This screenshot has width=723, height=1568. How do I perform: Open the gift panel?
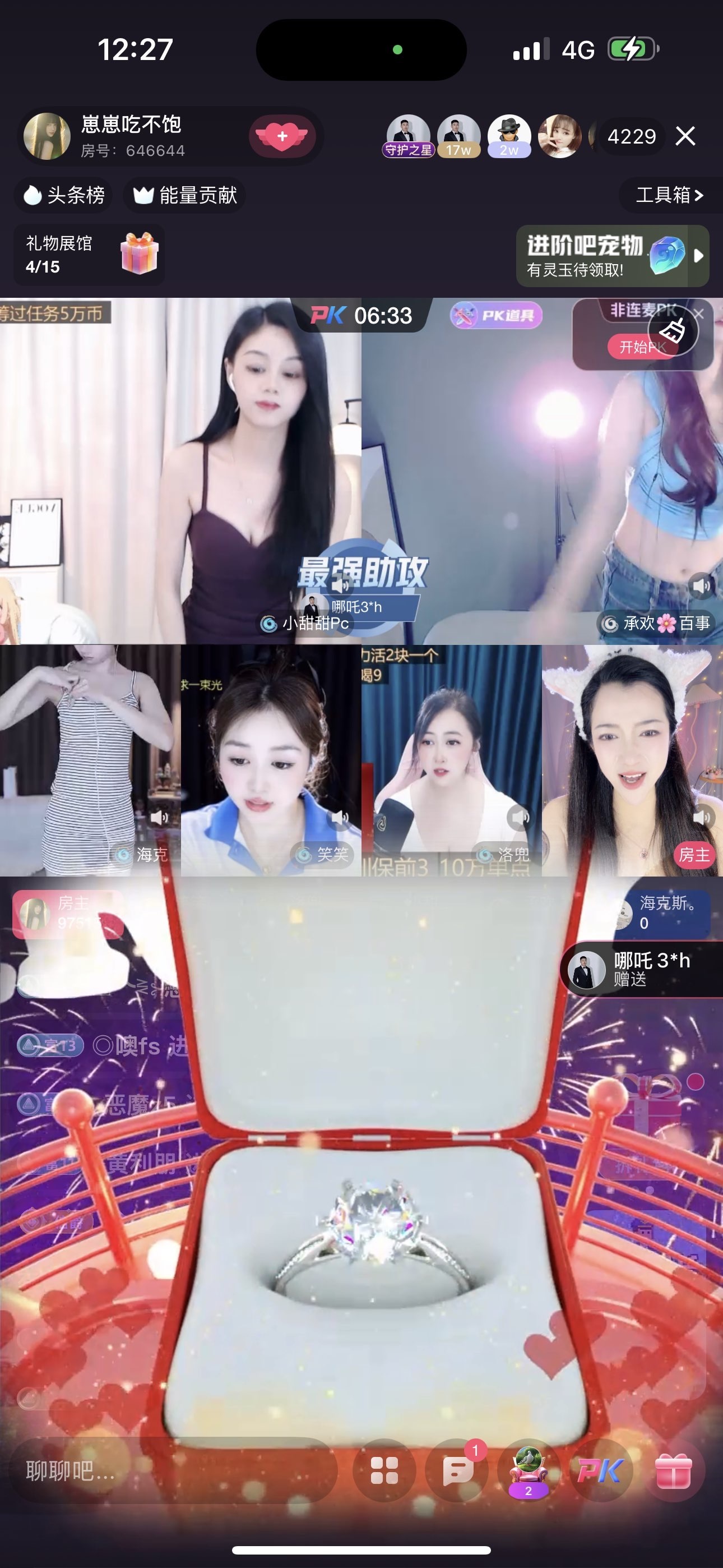pyautogui.click(x=673, y=1471)
